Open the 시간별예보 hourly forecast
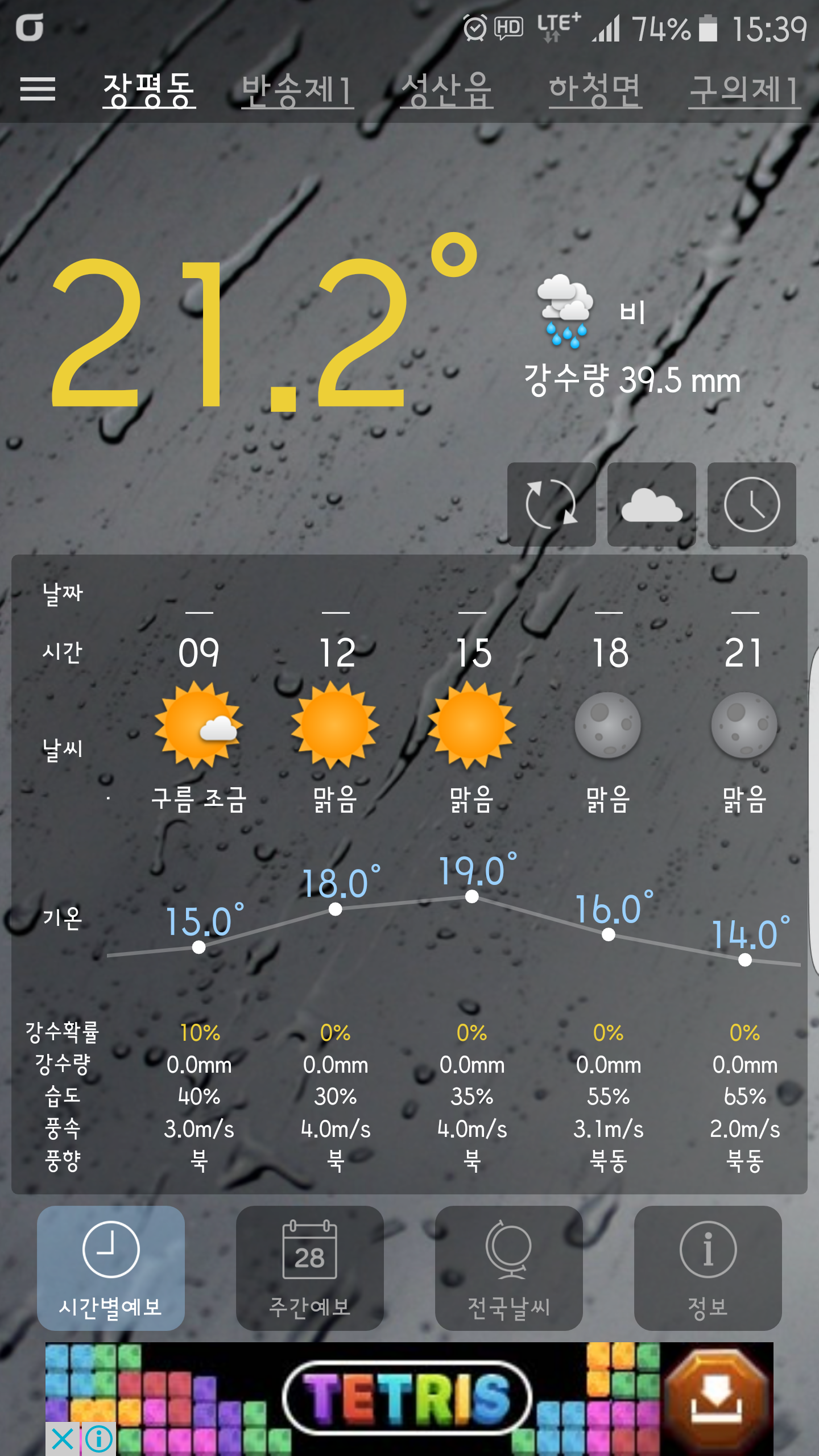Screen dimensions: 819x1456 pos(111,1268)
